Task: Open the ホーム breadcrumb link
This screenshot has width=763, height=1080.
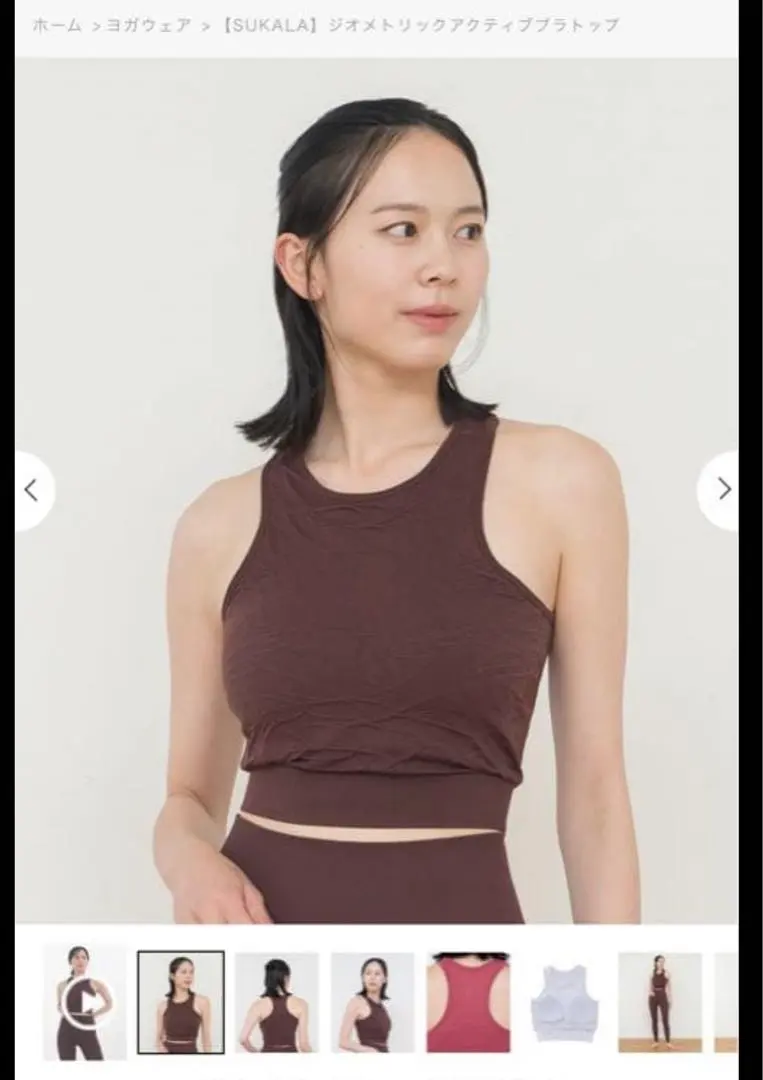Action: click(x=56, y=25)
